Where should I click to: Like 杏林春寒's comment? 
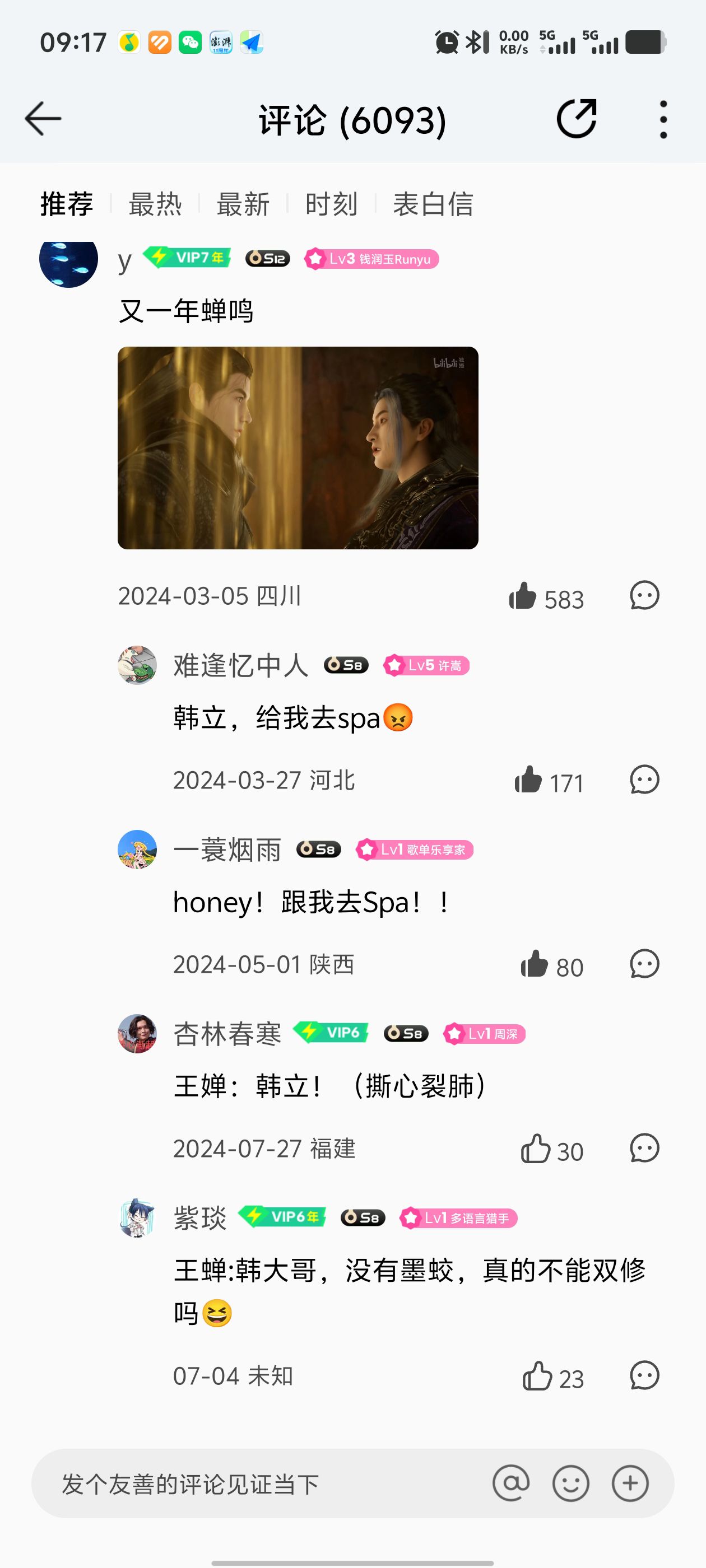tap(536, 1149)
